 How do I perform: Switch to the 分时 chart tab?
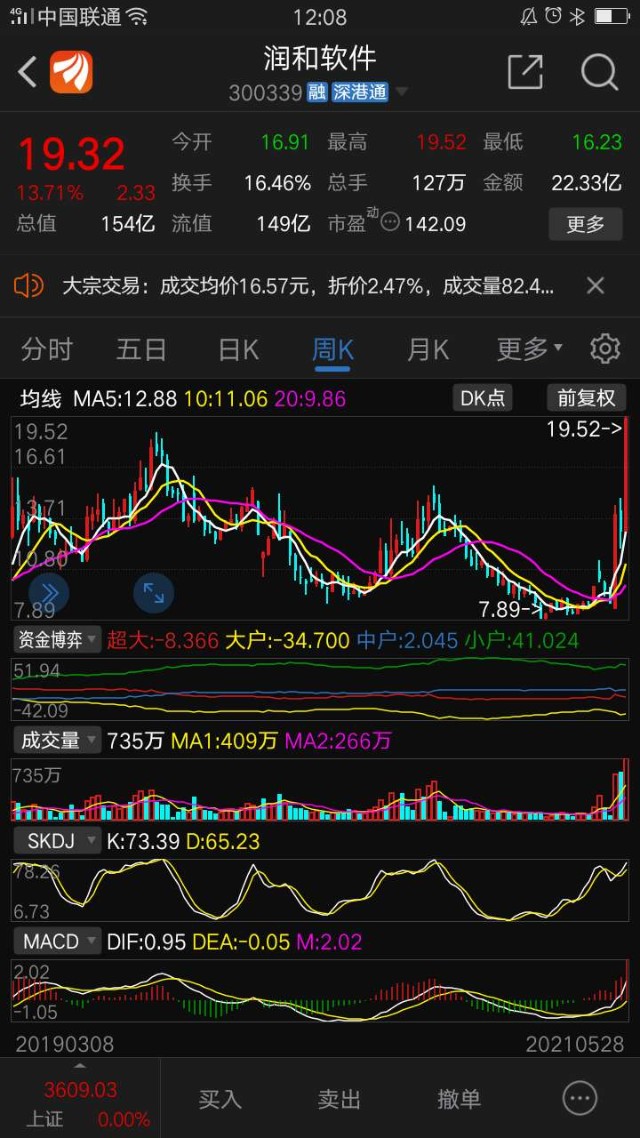47,349
